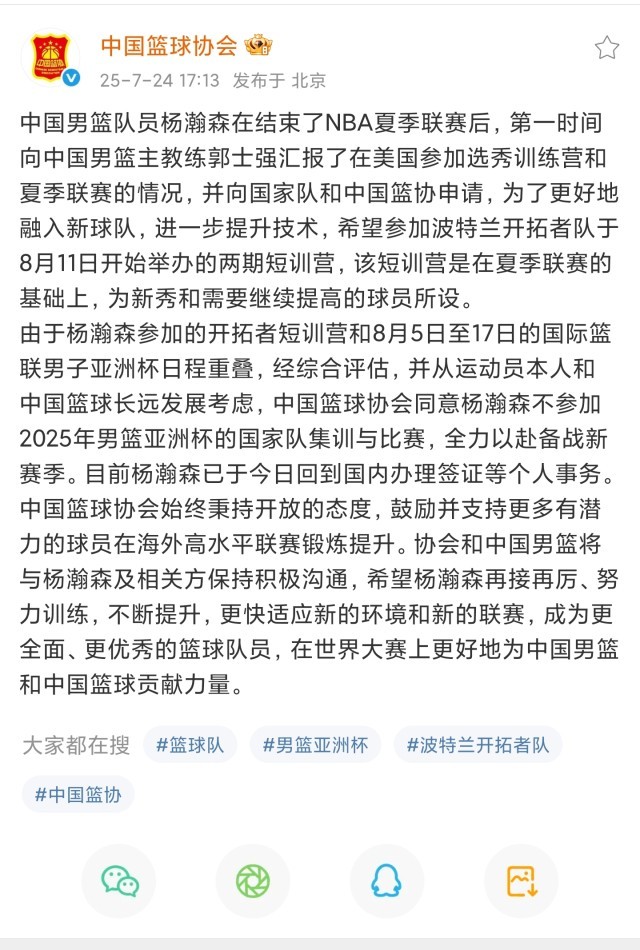The image size is (640, 950).
Task: Share the post to WeChat Moments
Action: point(253,881)
